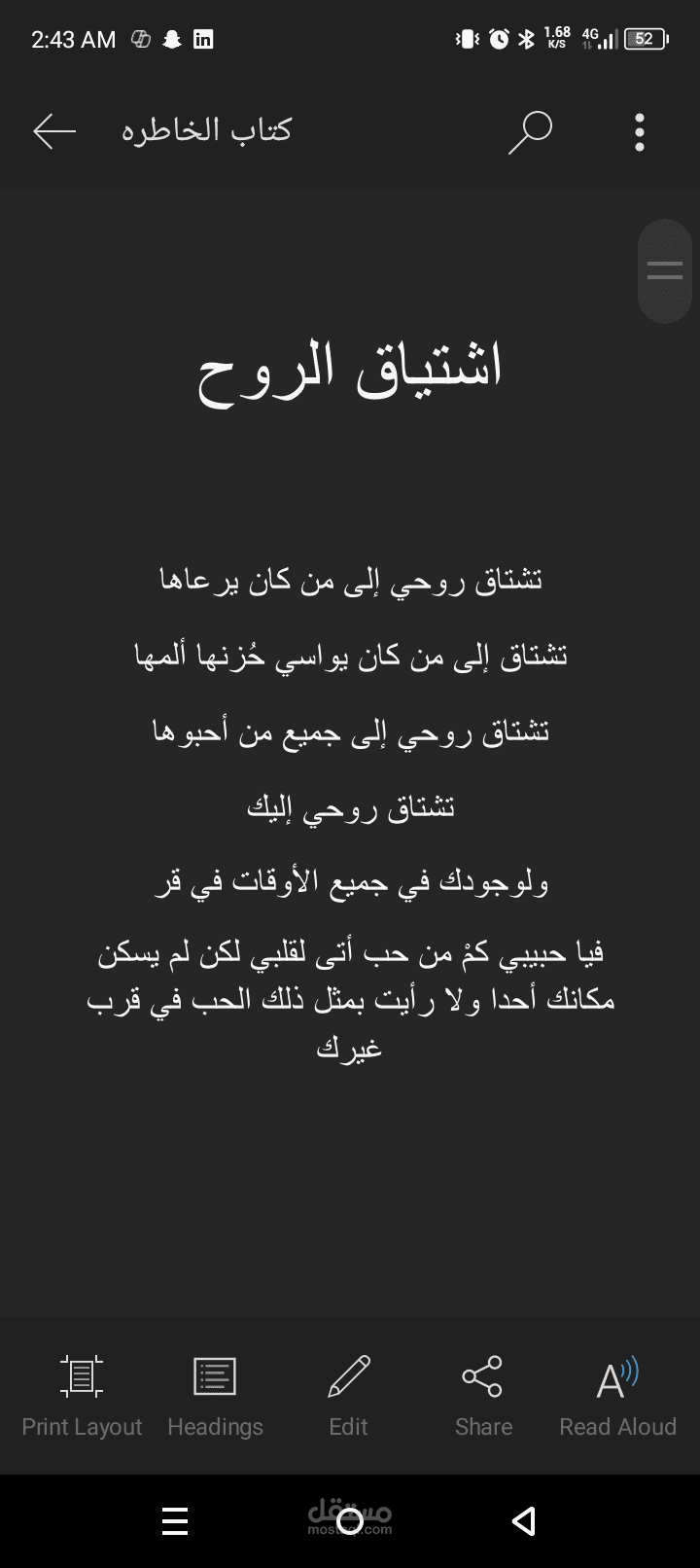Tap the system back triangle button
700x1568 pixels.
(524, 1521)
